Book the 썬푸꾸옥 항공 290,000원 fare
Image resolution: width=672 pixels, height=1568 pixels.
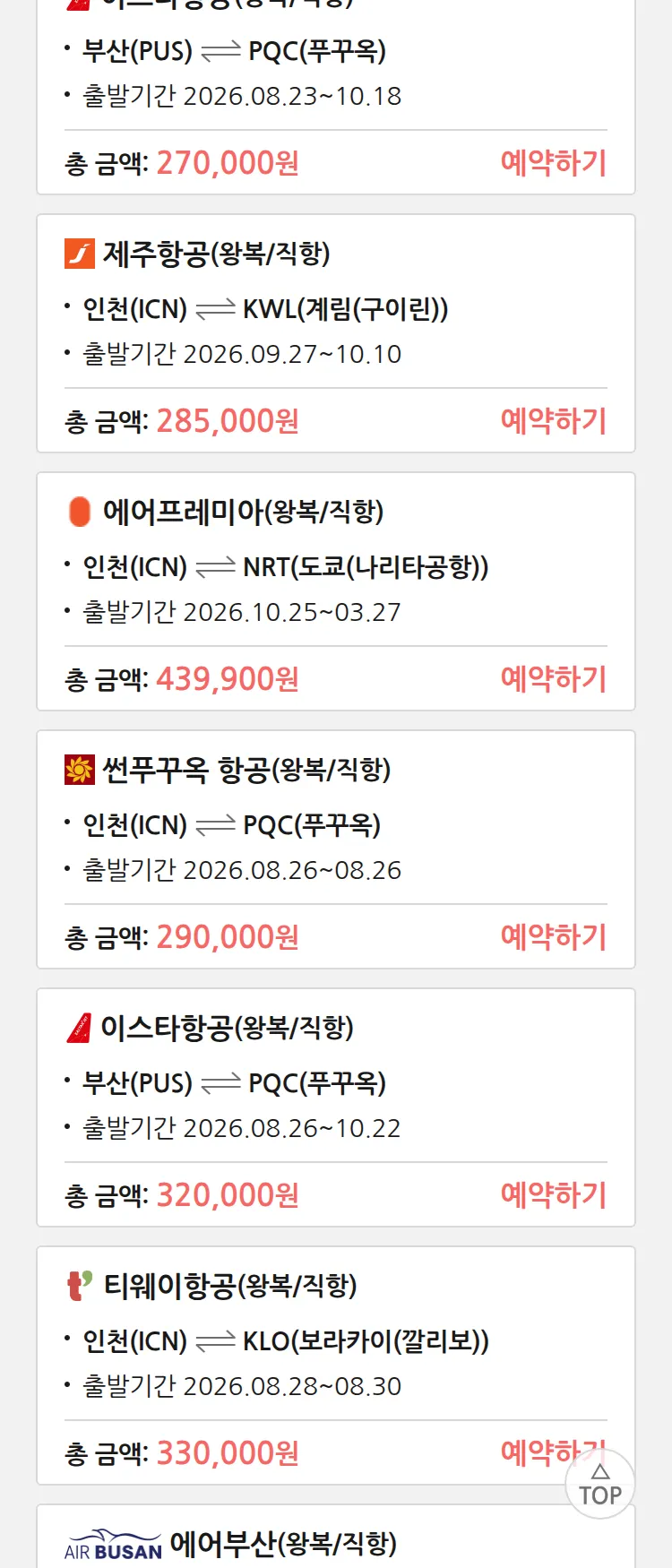553,937
